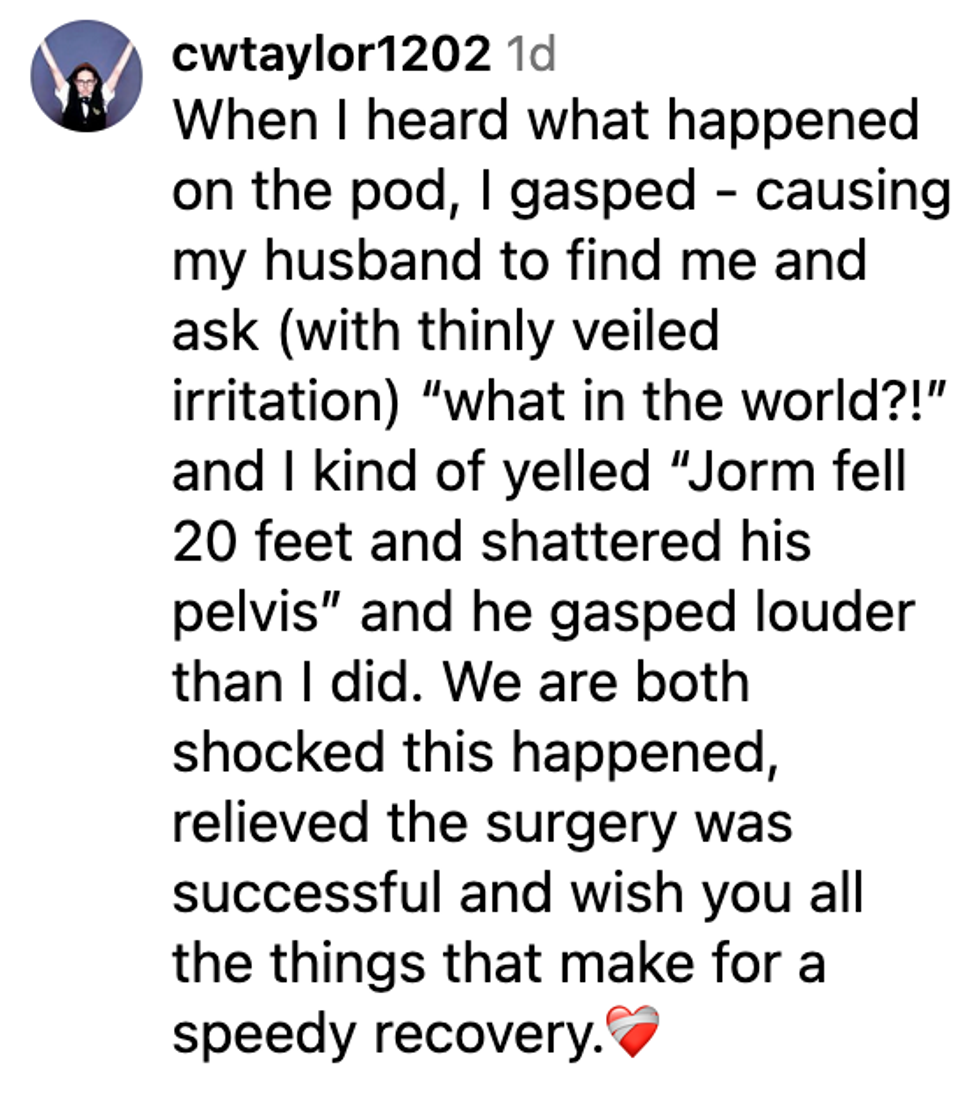Open the cwtaylor1202 username link
980x1096 pixels.
[x=331, y=55]
